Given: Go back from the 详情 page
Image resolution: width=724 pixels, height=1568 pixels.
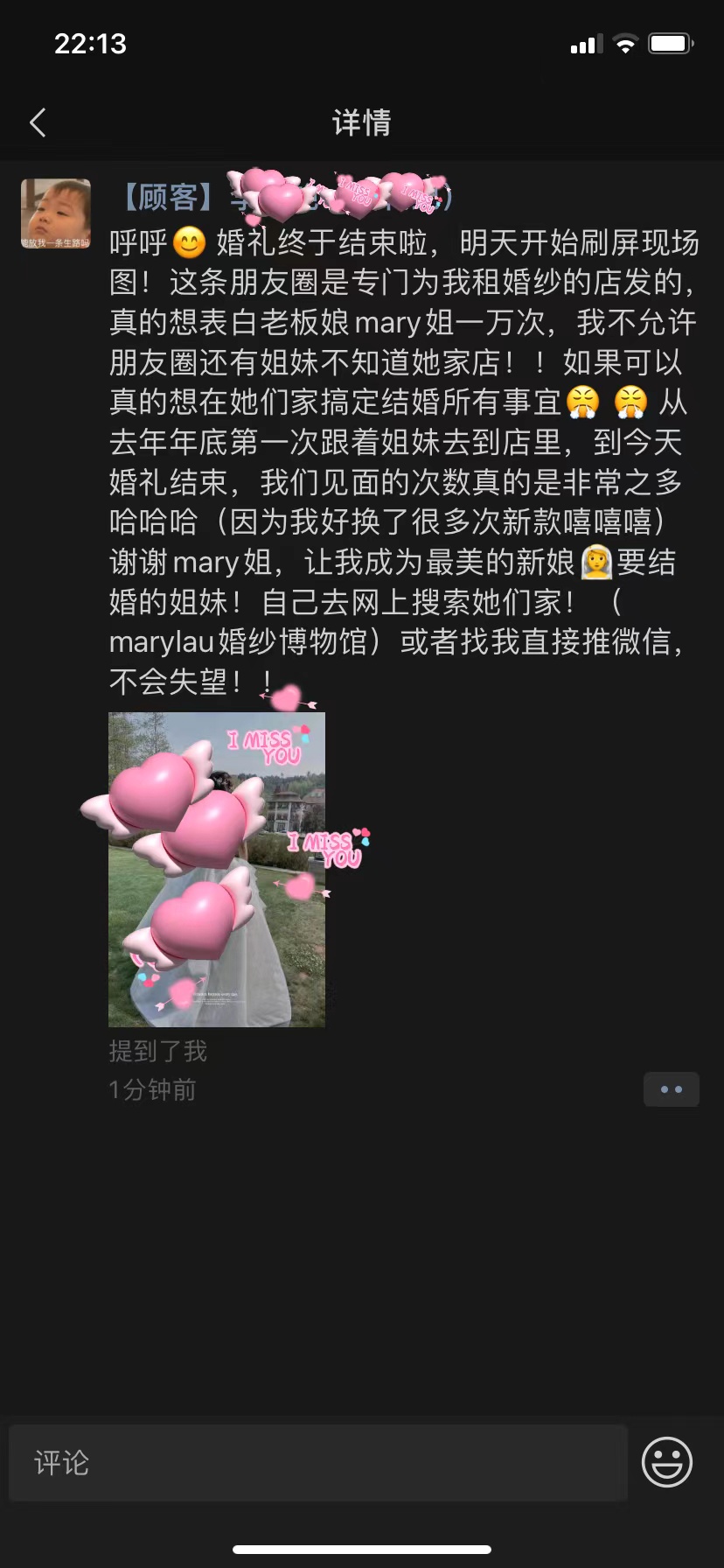Looking at the screenshot, I should point(38,122).
